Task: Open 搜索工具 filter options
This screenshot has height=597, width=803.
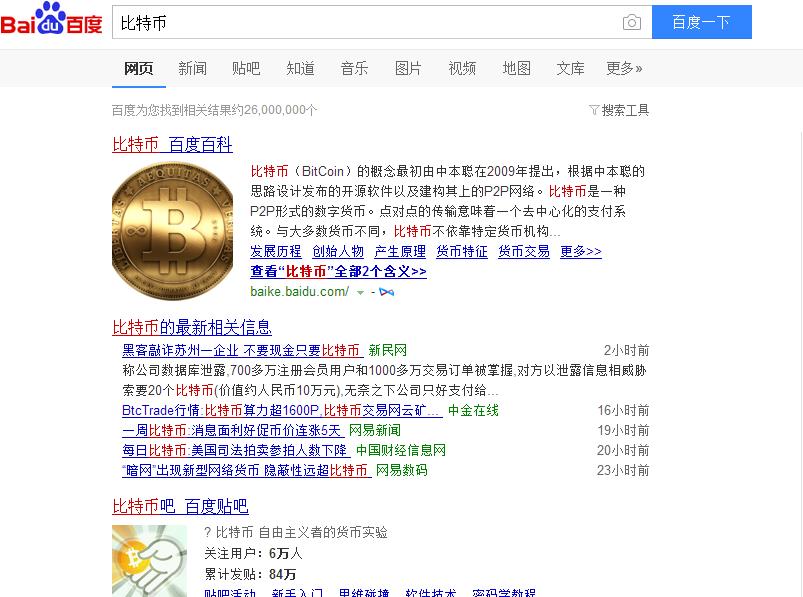Action: (x=620, y=110)
